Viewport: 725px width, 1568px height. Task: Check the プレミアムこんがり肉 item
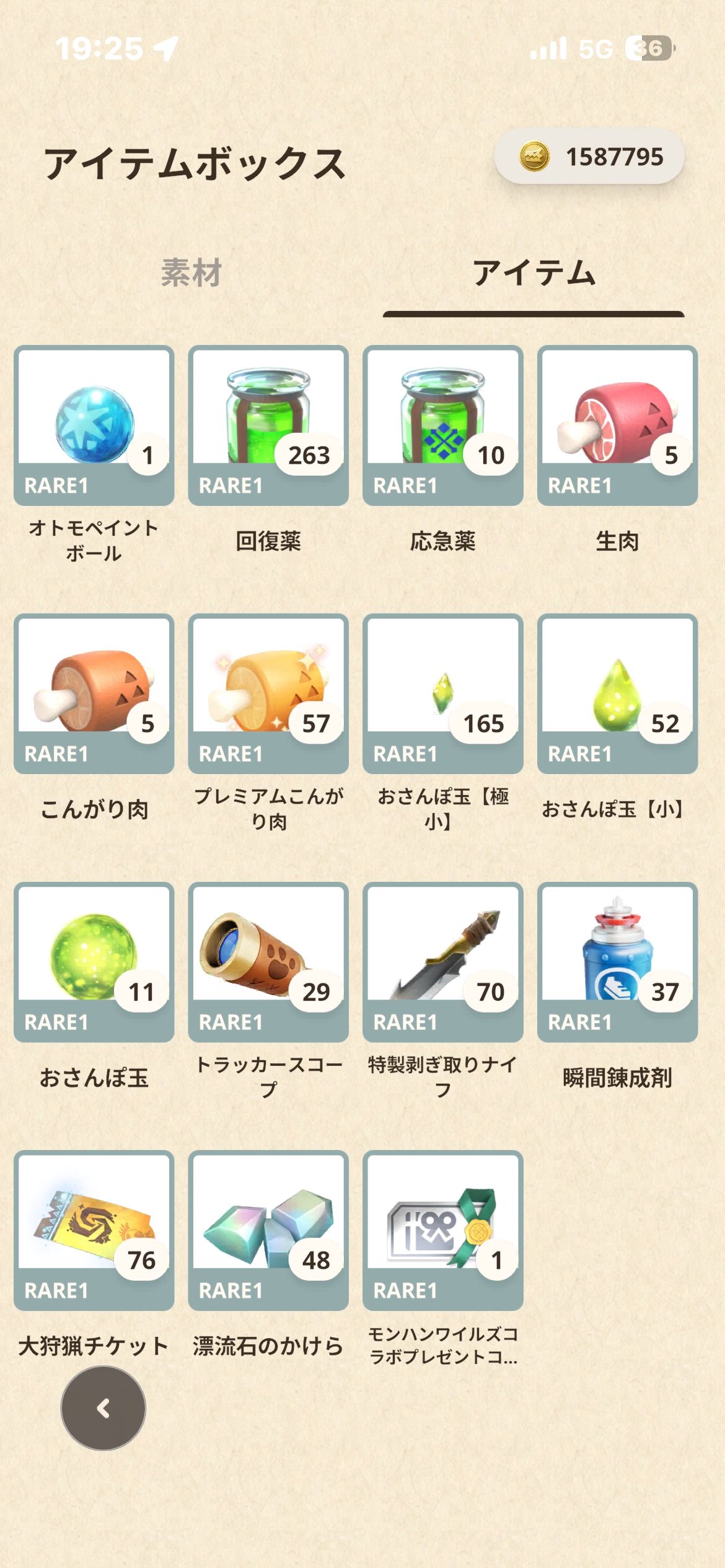pyautogui.click(x=268, y=694)
